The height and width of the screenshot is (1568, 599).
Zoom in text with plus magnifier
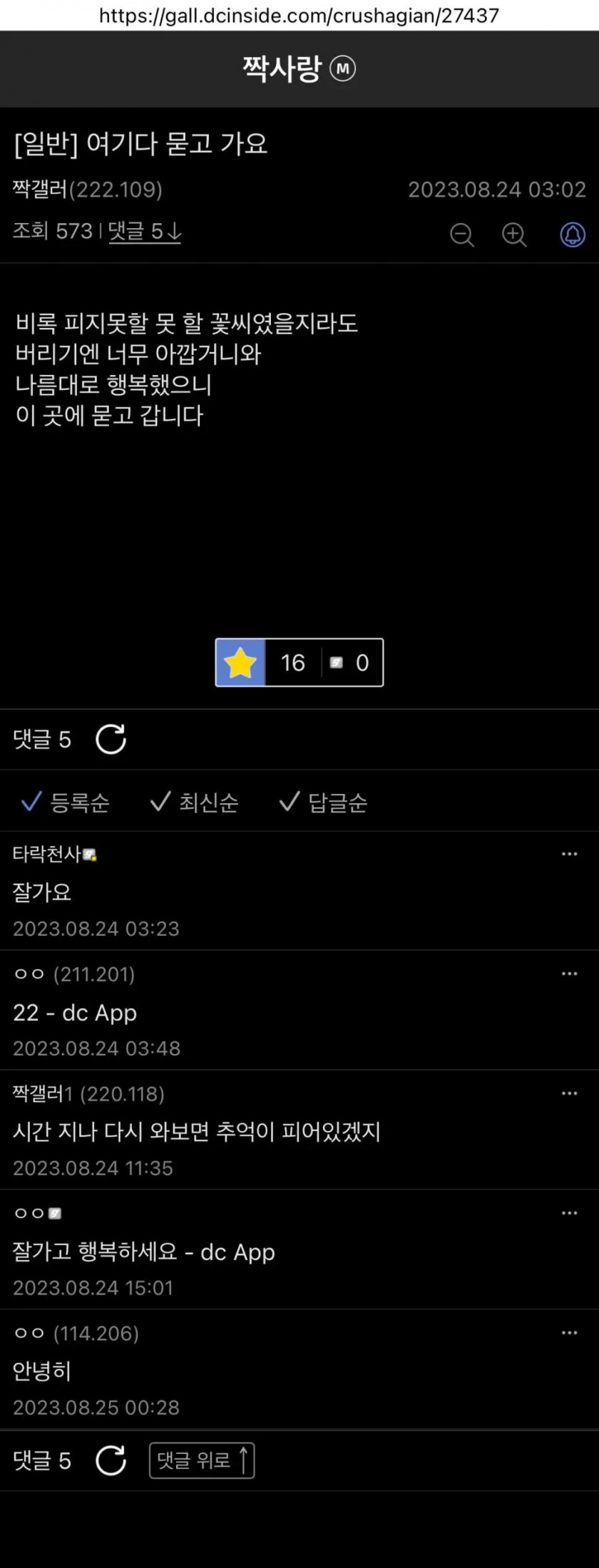(514, 234)
